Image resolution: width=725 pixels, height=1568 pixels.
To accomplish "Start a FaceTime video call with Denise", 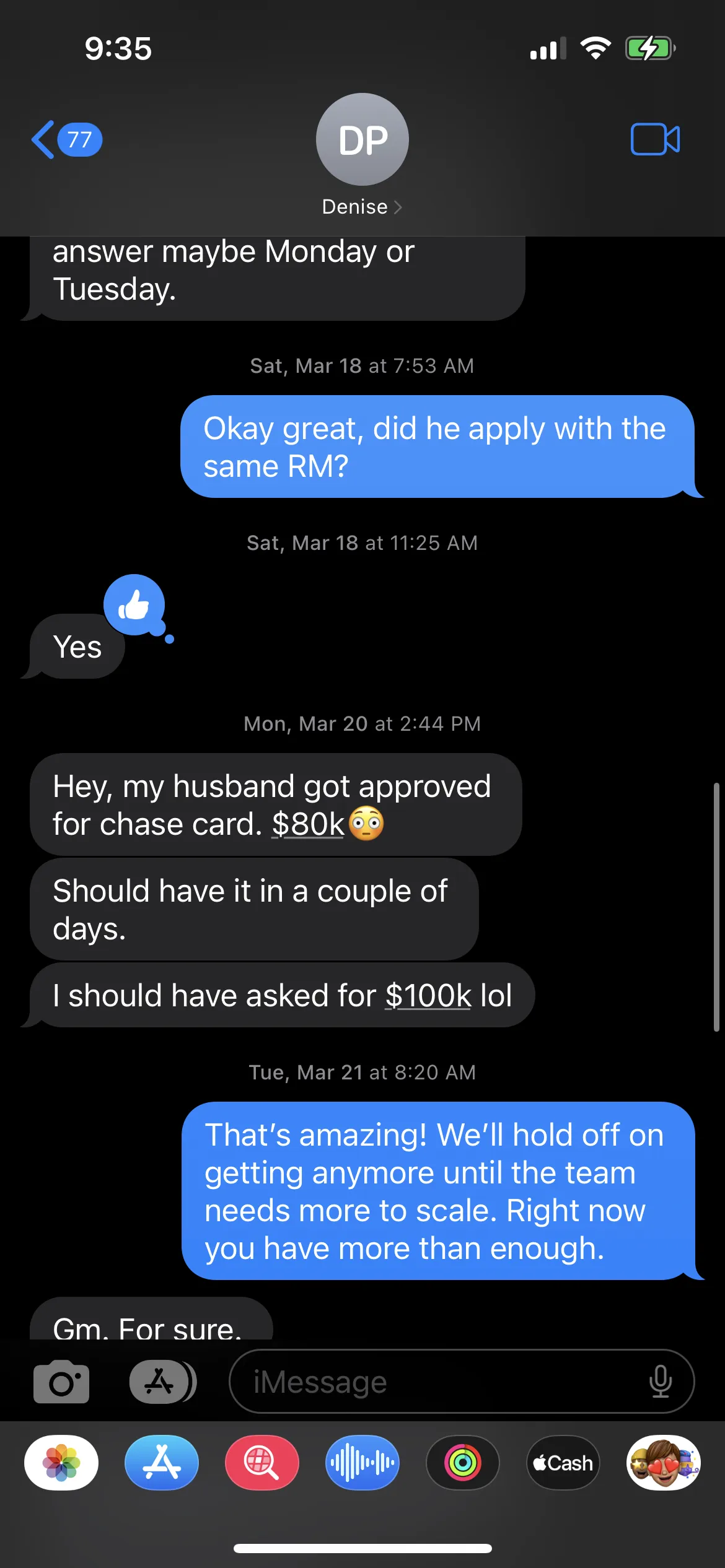I will [x=654, y=139].
